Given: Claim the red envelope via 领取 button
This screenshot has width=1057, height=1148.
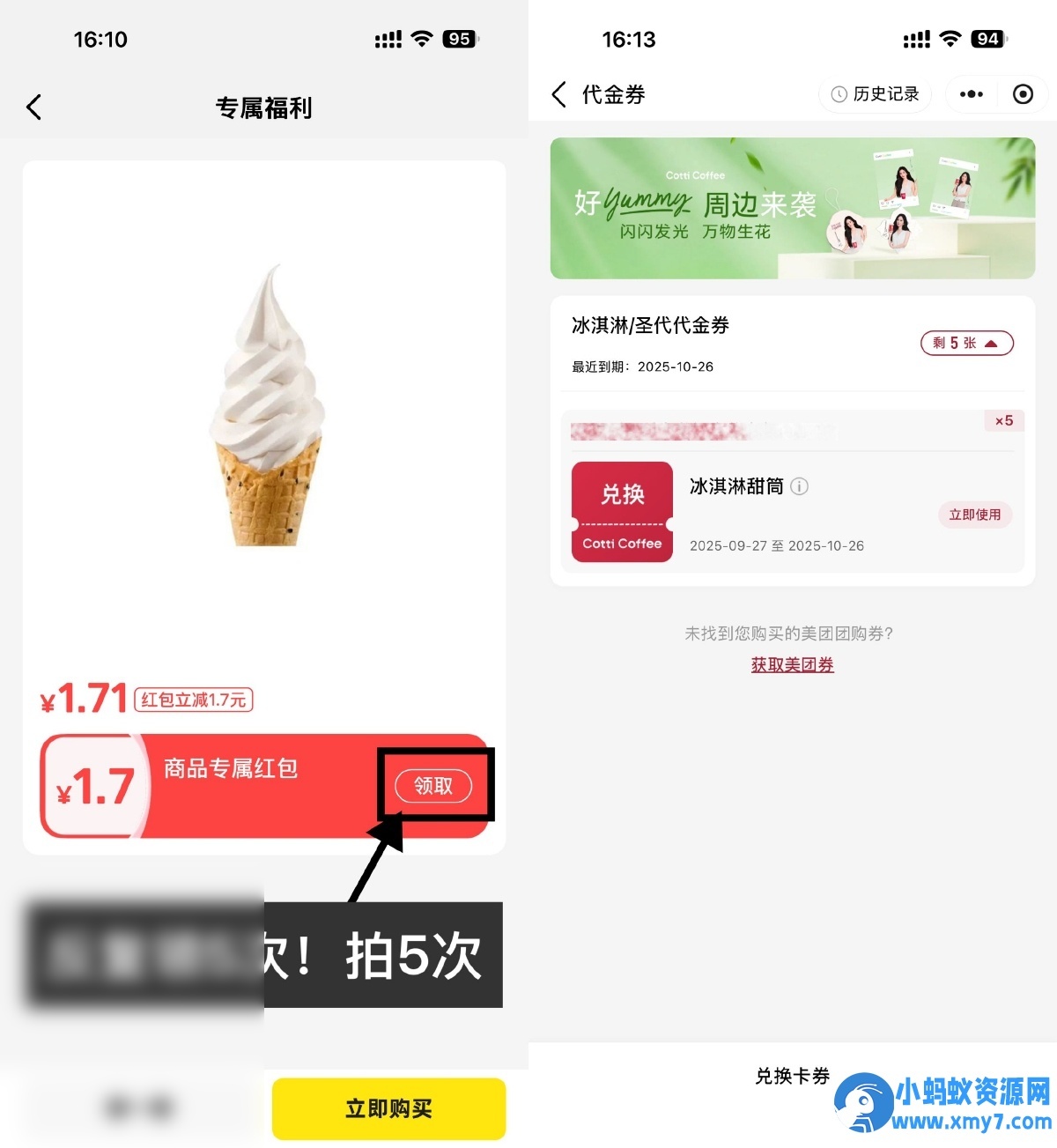Looking at the screenshot, I should [x=435, y=785].
